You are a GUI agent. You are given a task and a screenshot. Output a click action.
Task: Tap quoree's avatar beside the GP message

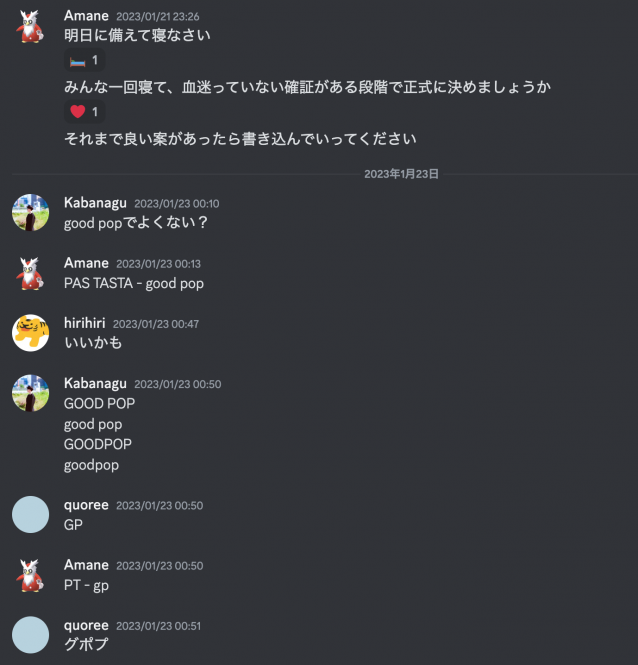tap(30, 514)
